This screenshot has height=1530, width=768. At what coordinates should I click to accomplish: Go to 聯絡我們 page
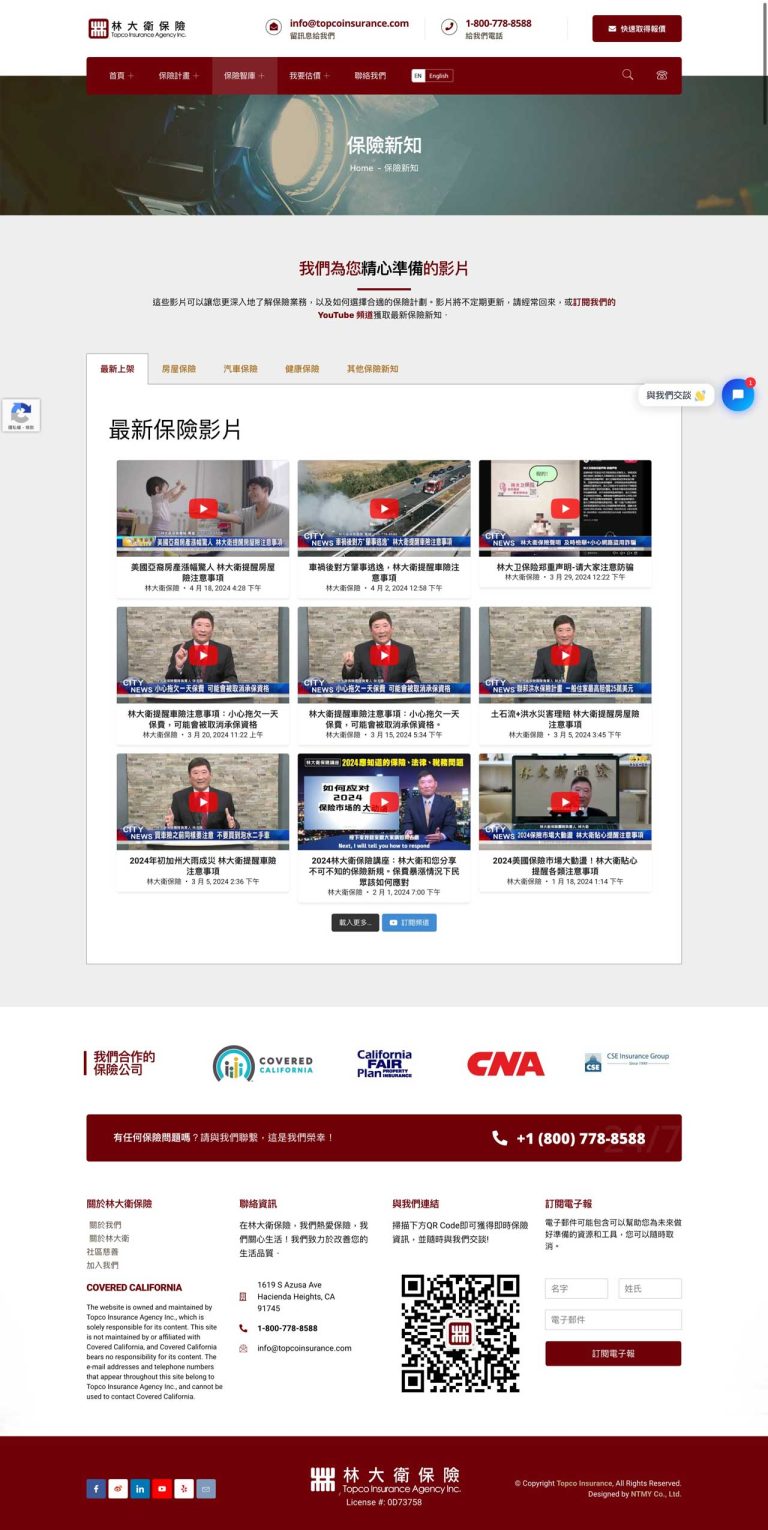point(370,76)
